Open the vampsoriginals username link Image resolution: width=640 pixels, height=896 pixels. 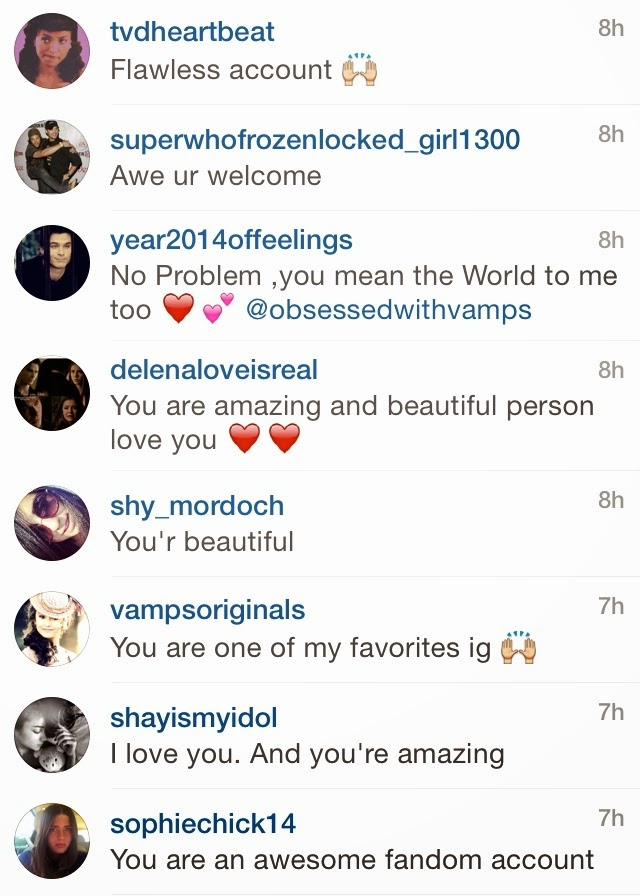(x=208, y=610)
